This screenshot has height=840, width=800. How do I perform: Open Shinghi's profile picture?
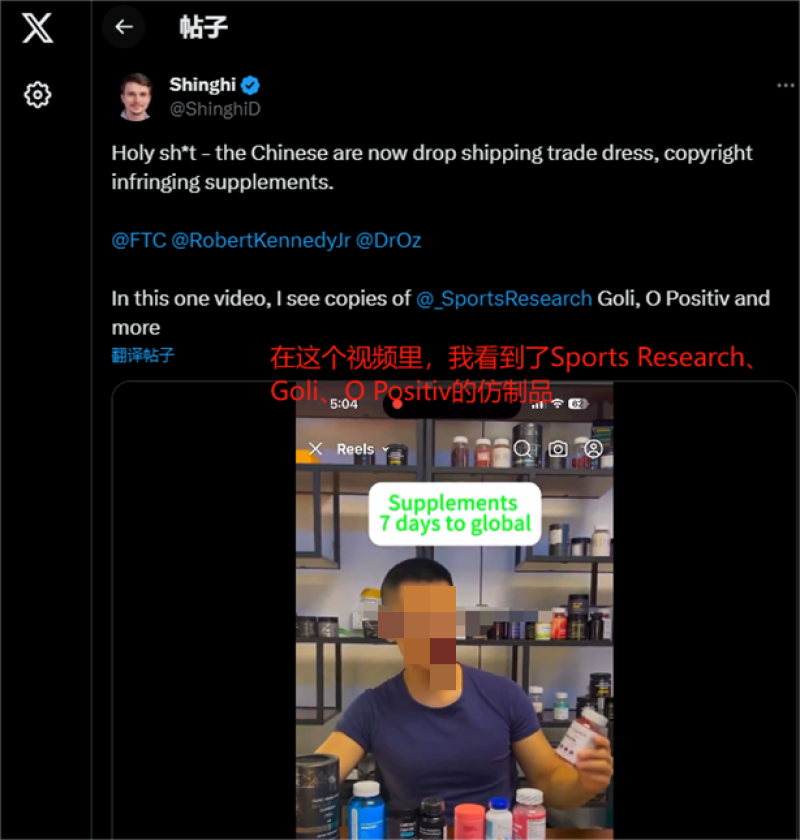pos(136,97)
